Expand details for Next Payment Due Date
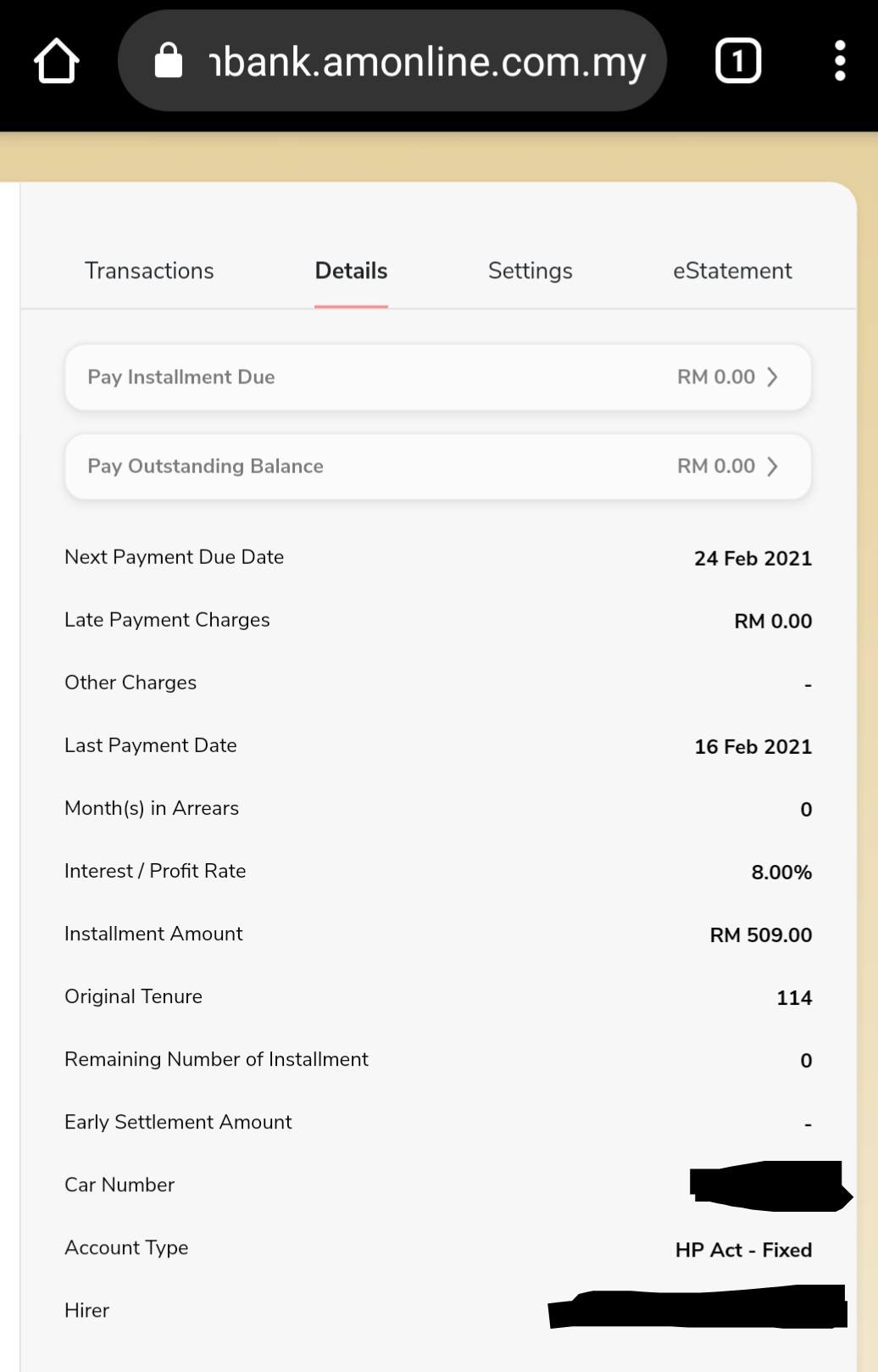 click(436, 557)
